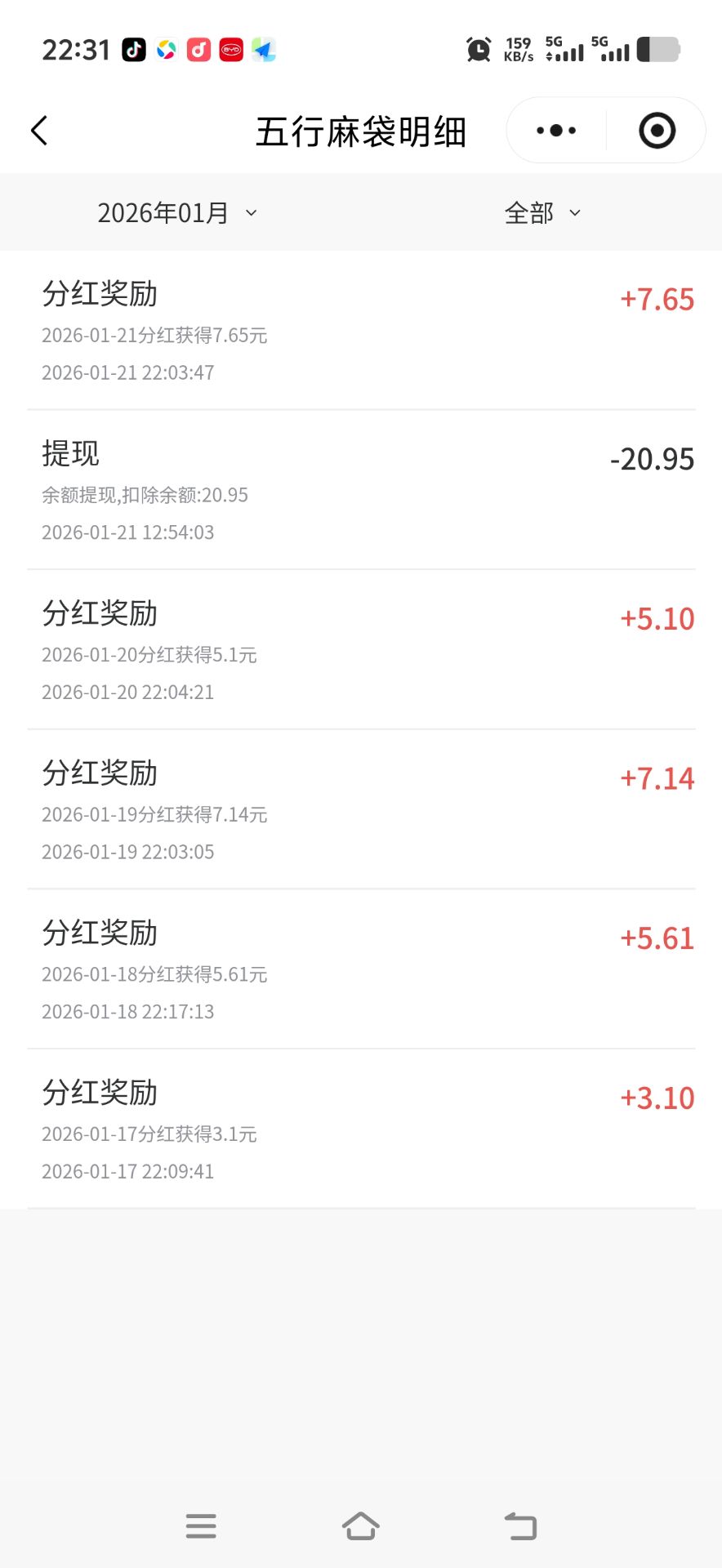This screenshot has height=1568, width=722.
Task: Open the 全部 type filter dropdown
Action: pyautogui.click(x=542, y=213)
